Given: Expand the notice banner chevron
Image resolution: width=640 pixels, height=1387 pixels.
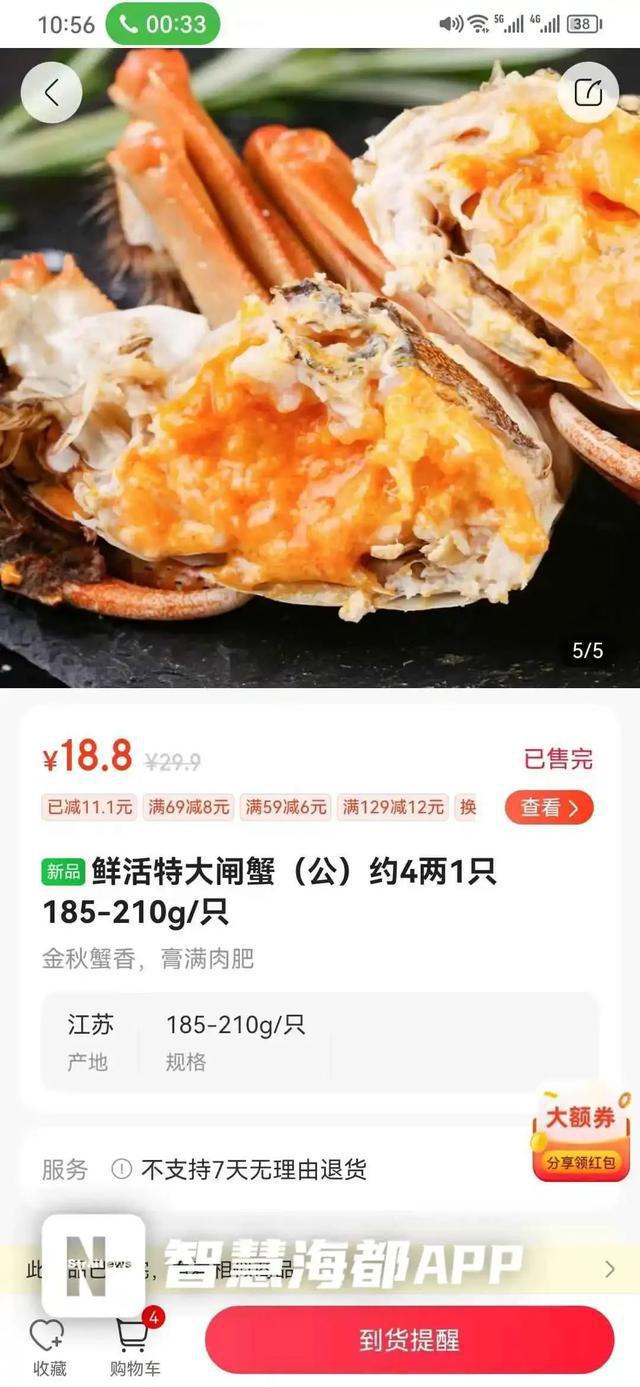Looking at the screenshot, I should (x=610, y=1269).
